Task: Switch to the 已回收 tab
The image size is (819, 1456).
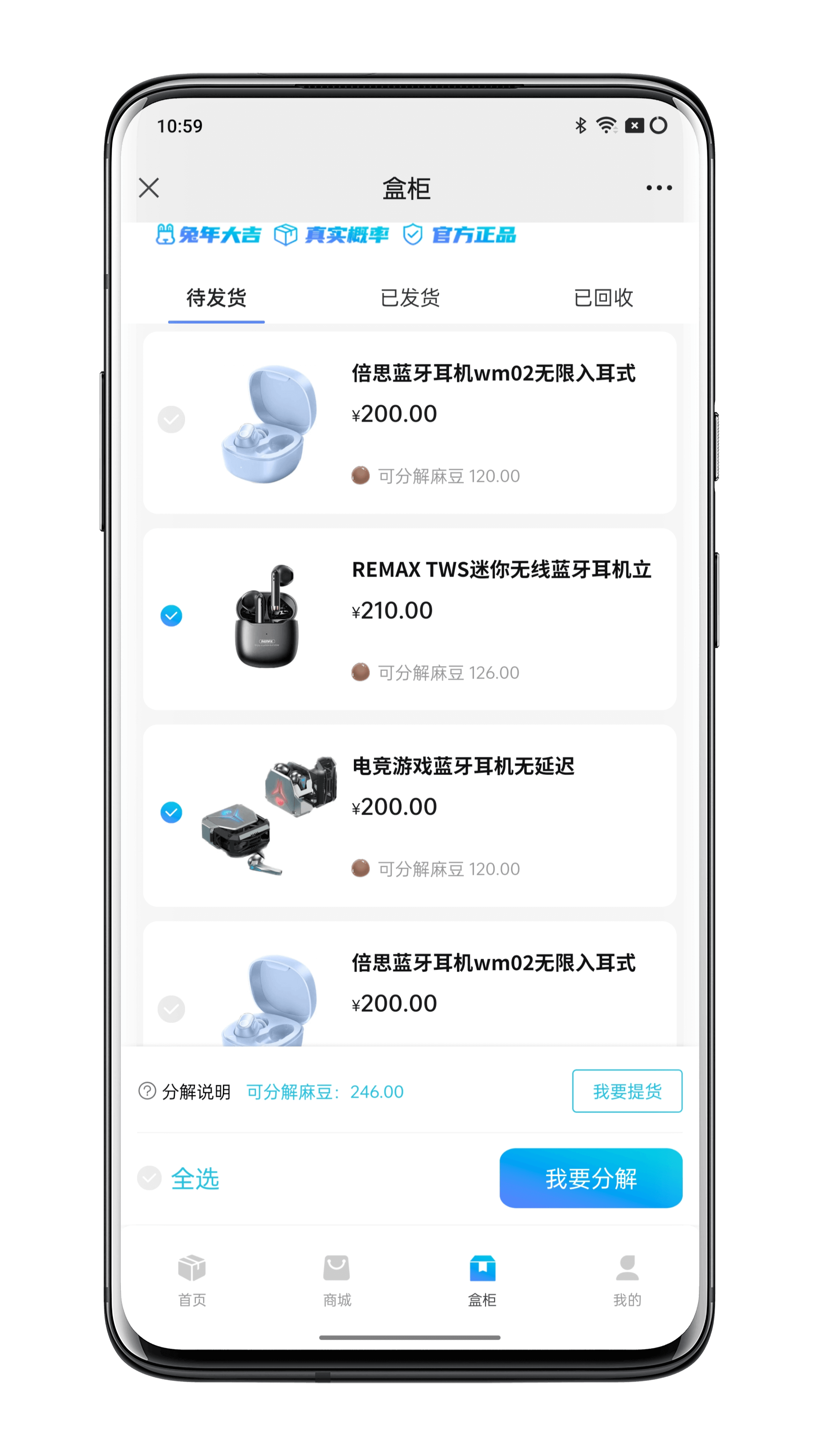Action: coord(603,298)
